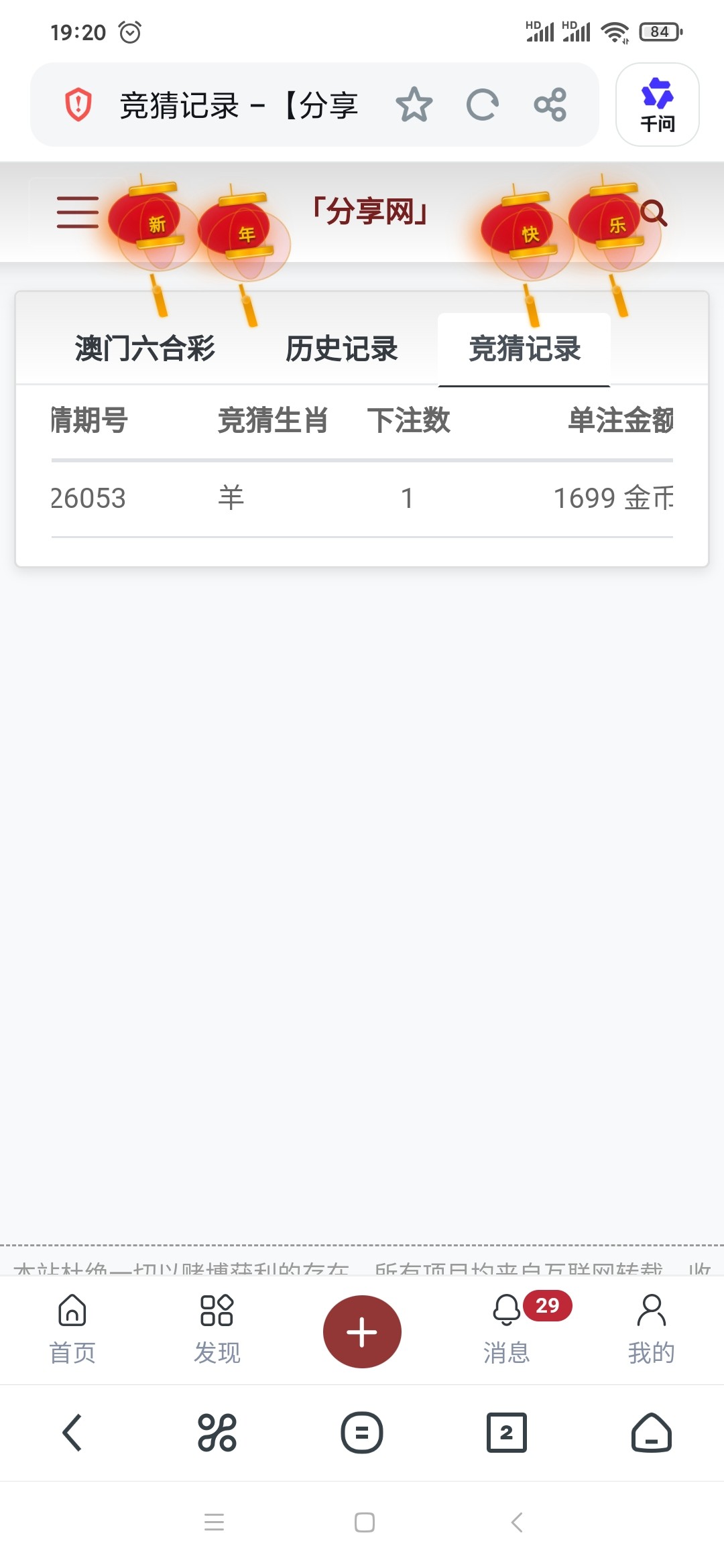
Task: Reload the current page
Action: 482,105
